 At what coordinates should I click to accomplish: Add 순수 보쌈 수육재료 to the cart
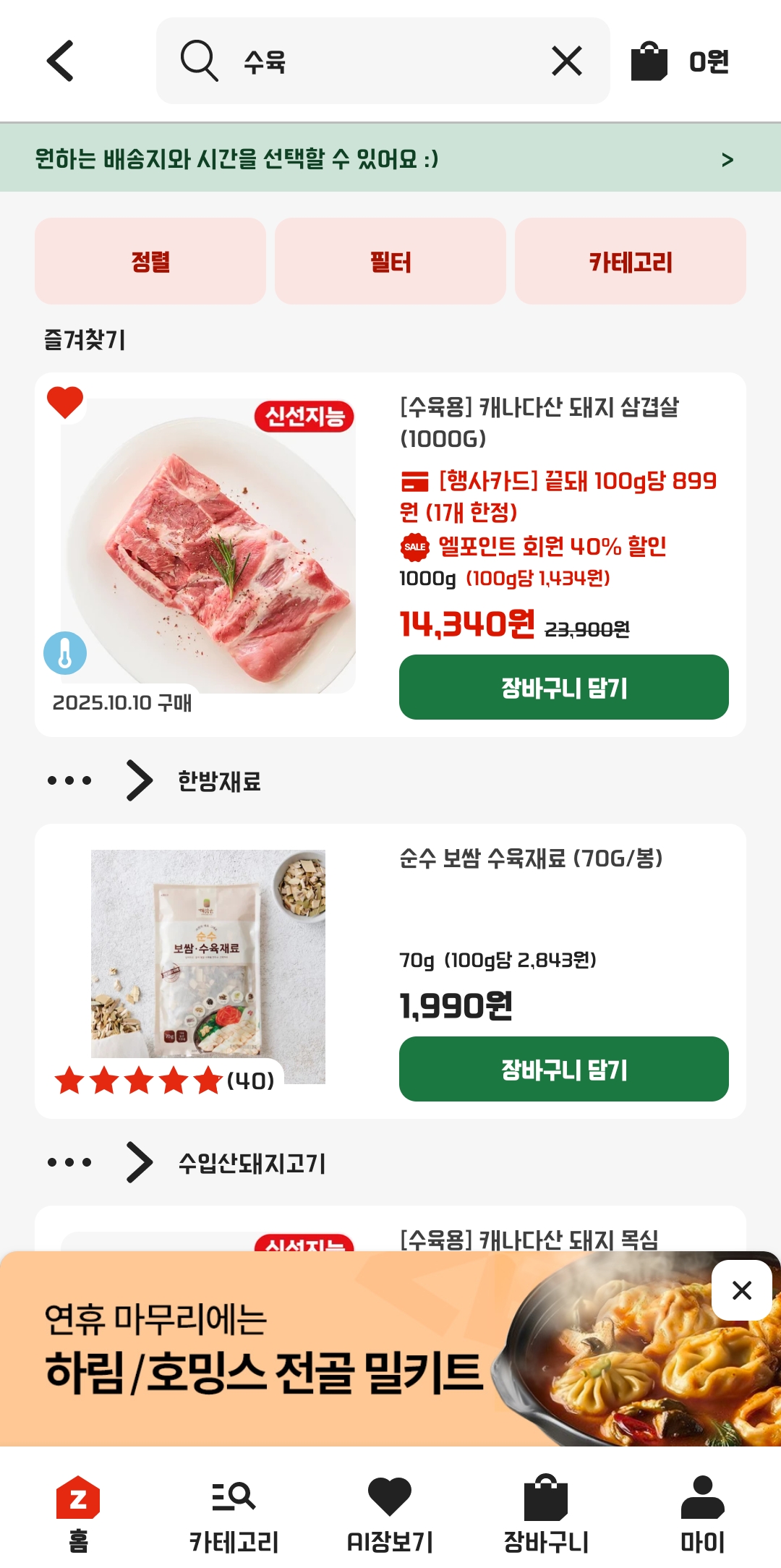coord(563,1069)
